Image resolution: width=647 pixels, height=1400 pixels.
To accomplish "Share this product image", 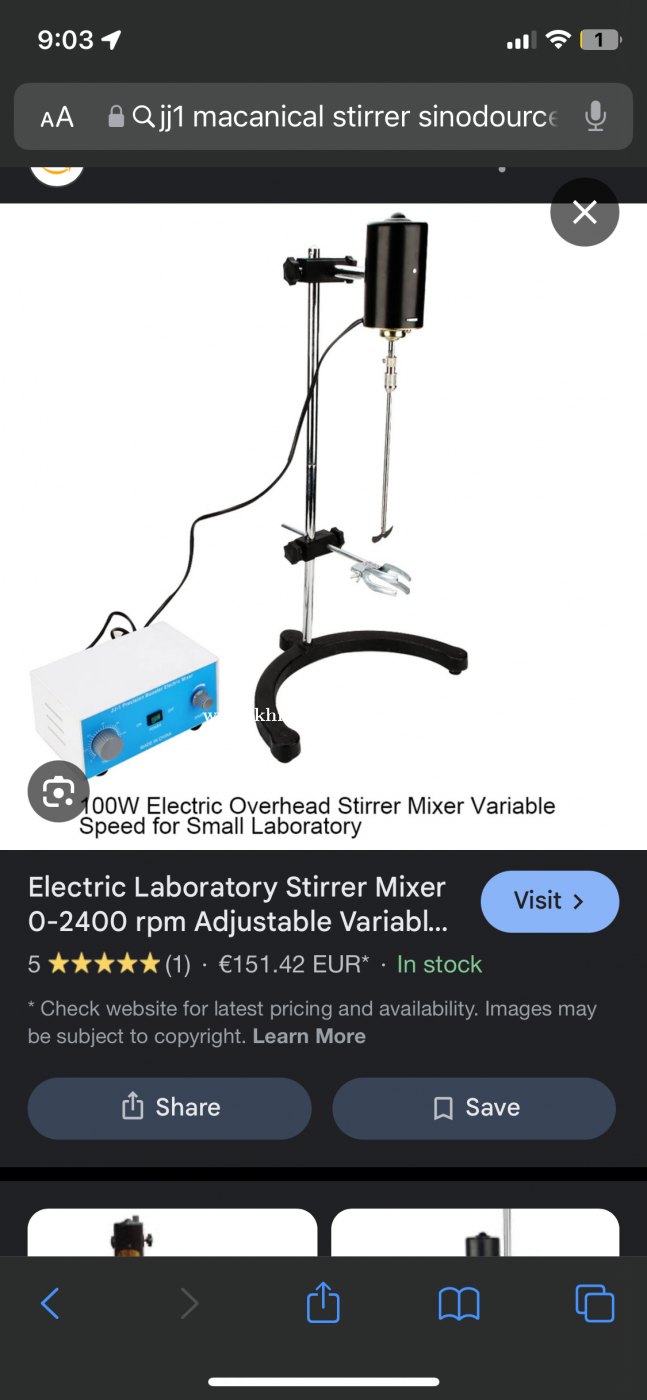I will point(169,1108).
